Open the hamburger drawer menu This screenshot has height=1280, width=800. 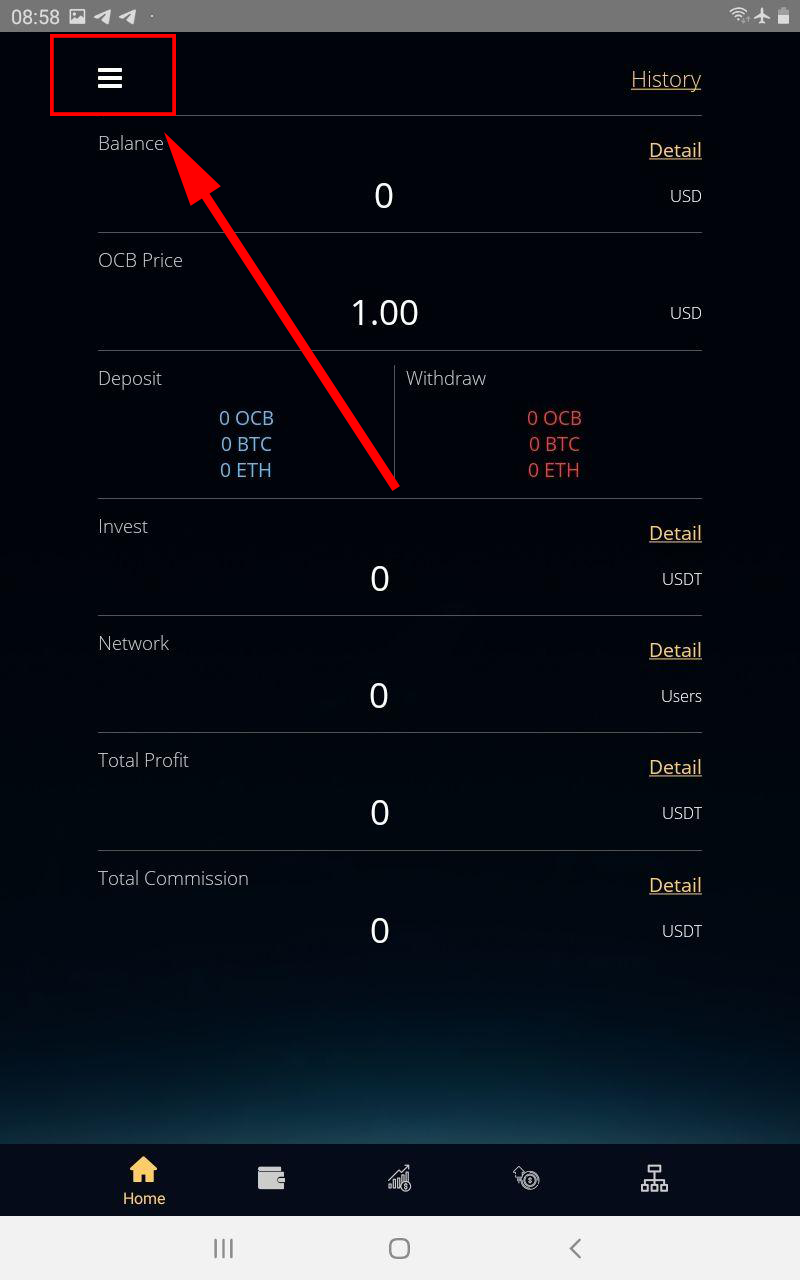(110, 78)
